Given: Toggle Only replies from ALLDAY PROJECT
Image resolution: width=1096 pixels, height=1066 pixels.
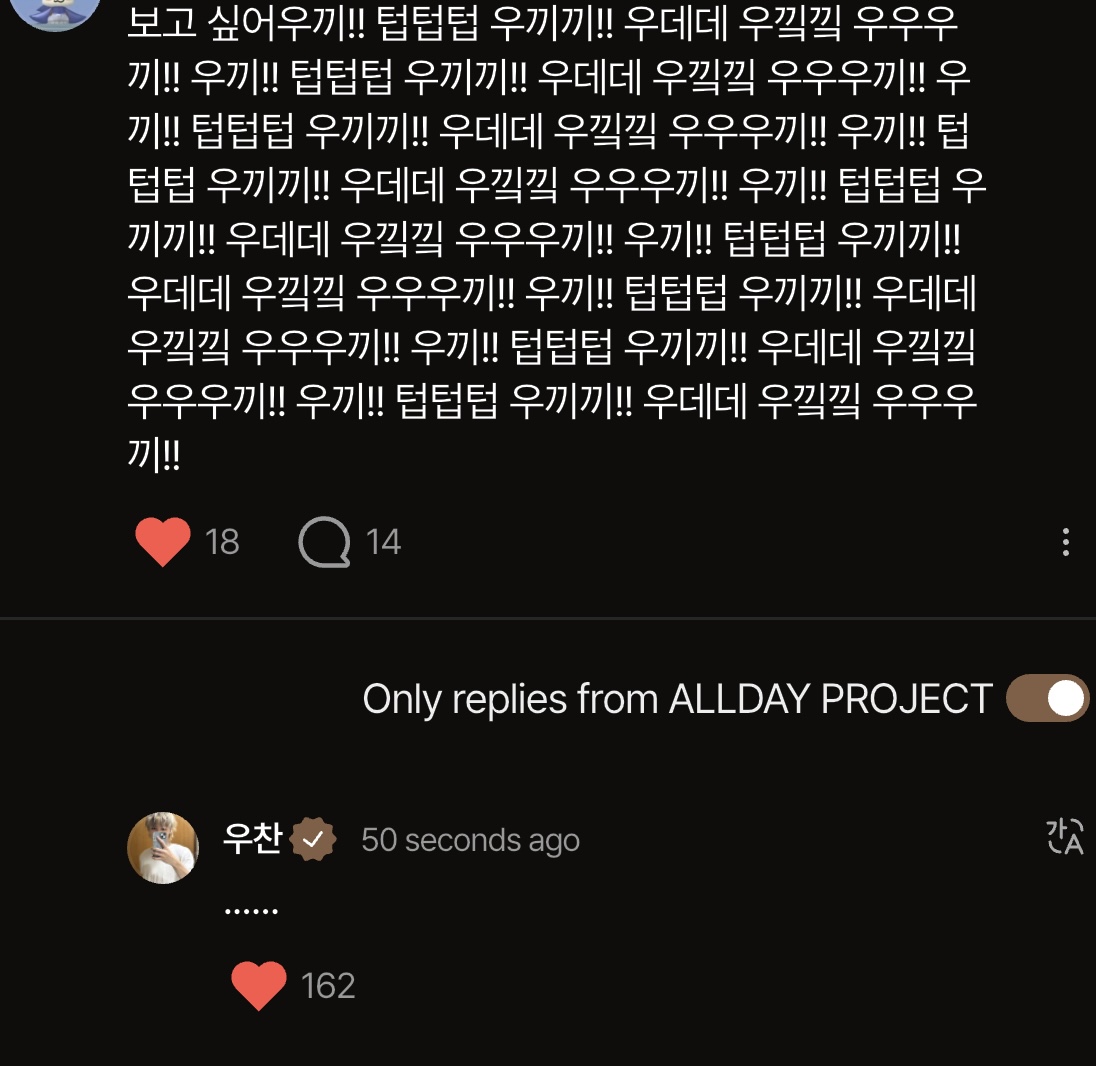Looking at the screenshot, I should point(1047,698).
